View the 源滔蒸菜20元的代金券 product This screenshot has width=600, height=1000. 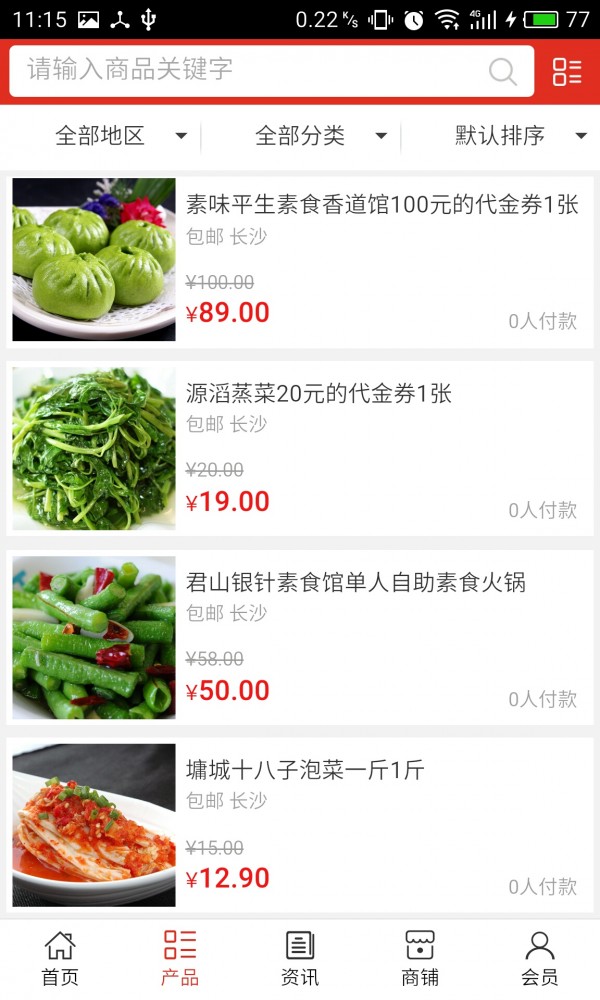(319, 394)
